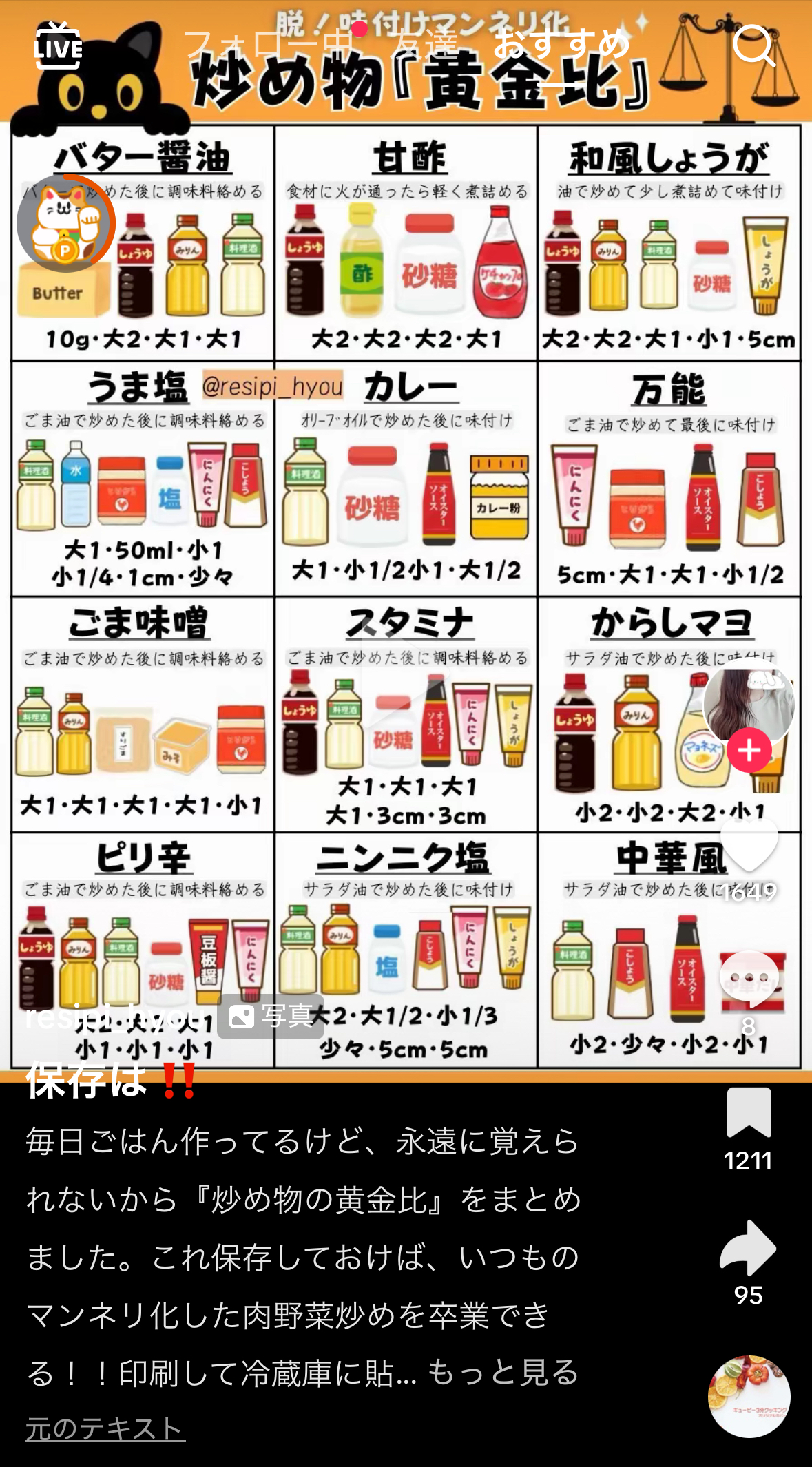This screenshot has width=812, height=1467.
Task: Open the comments bubble
Action: (749, 978)
